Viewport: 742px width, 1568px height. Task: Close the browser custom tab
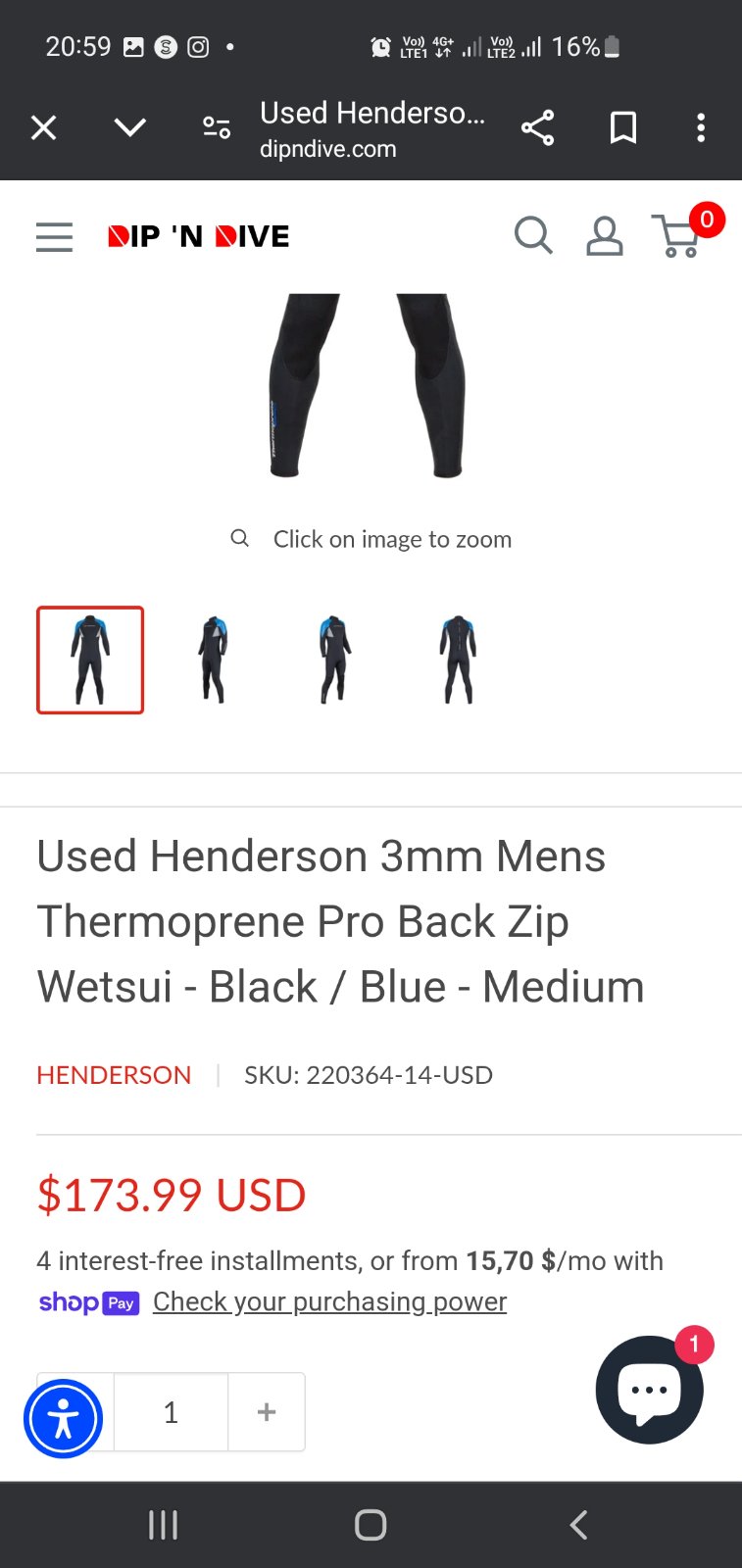tap(43, 127)
